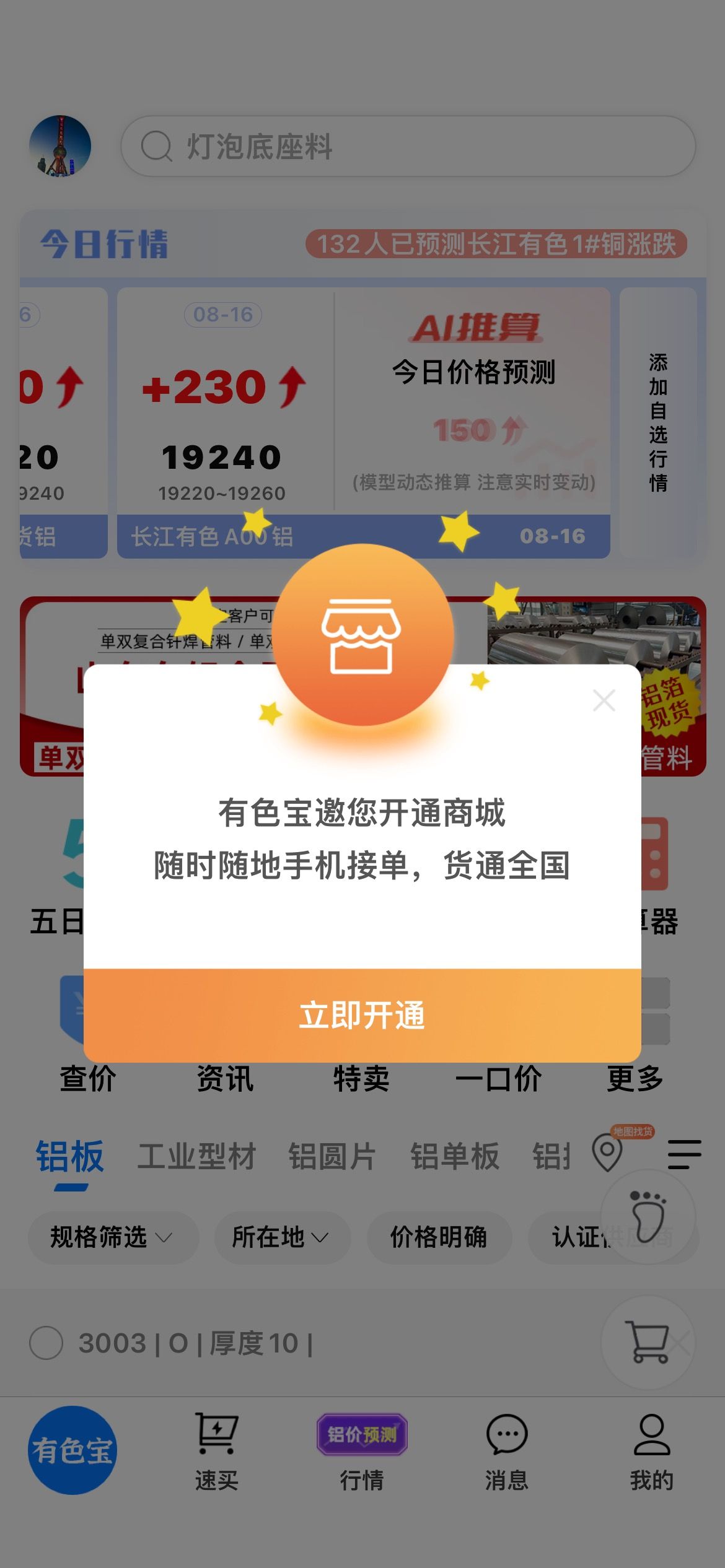Open the category list menu icon
This screenshot has height=1568, width=725.
pyautogui.click(x=684, y=1154)
